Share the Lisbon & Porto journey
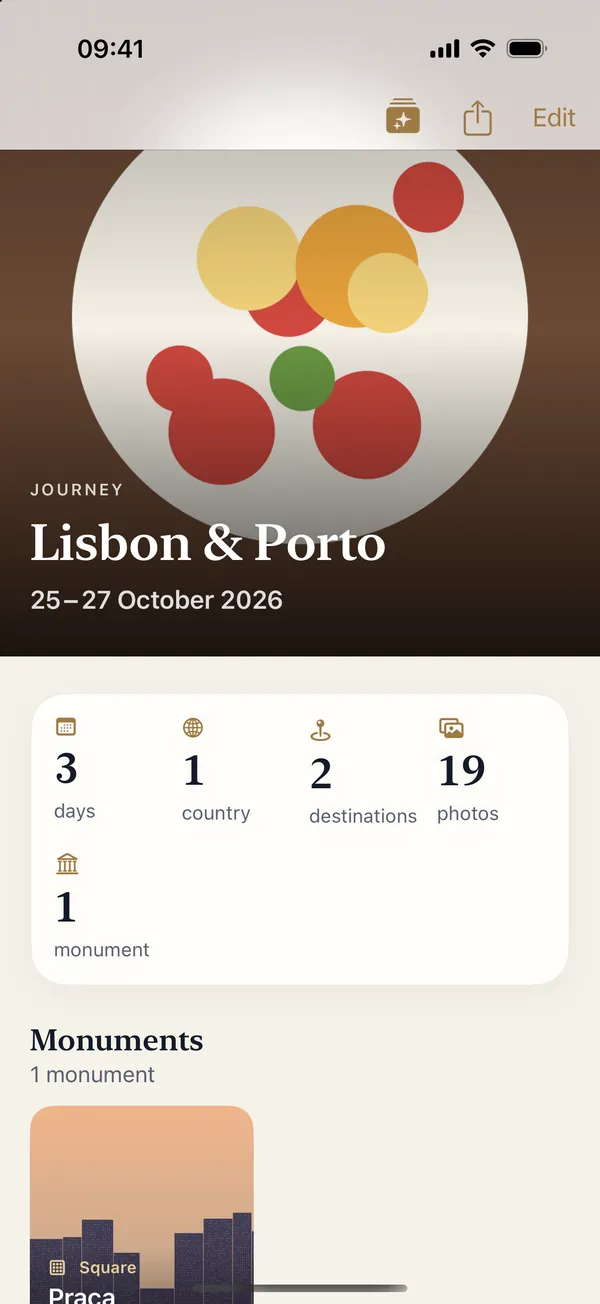Image resolution: width=600 pixels, height=1304 pixels. [478, 117]
